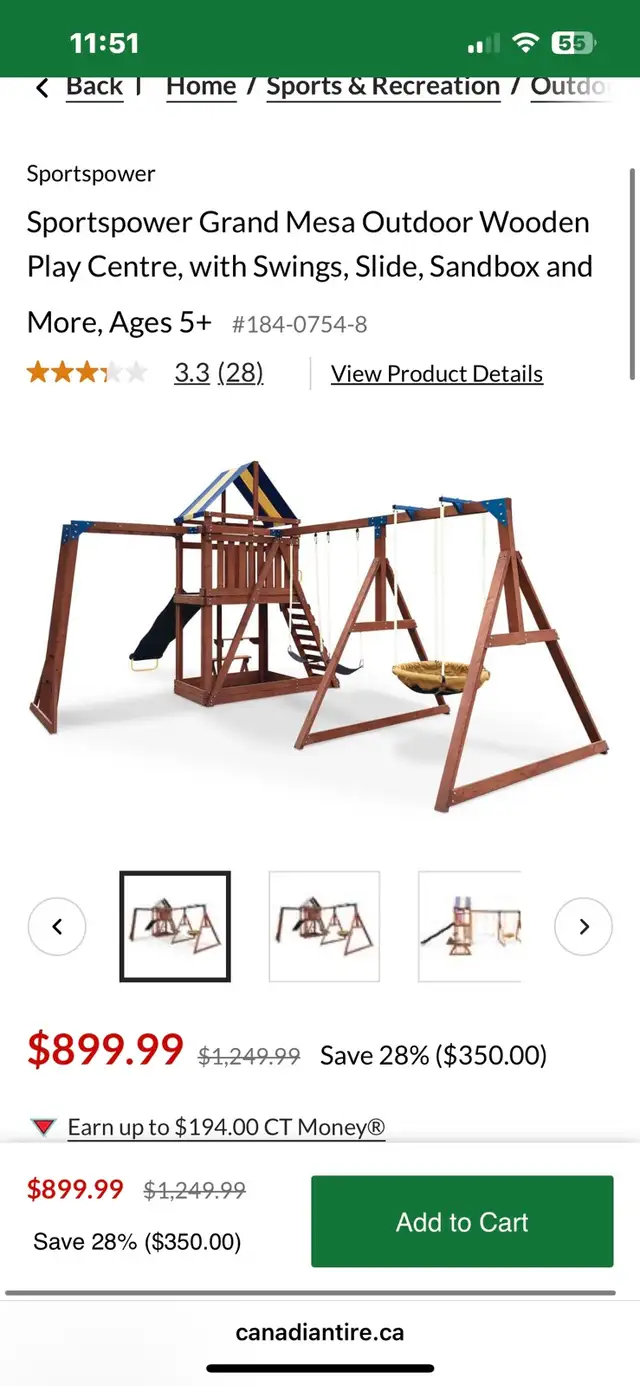Show previous product image with left arrow
The width and height of the screenshot is (640, 1386).
(x=57, y=927)
